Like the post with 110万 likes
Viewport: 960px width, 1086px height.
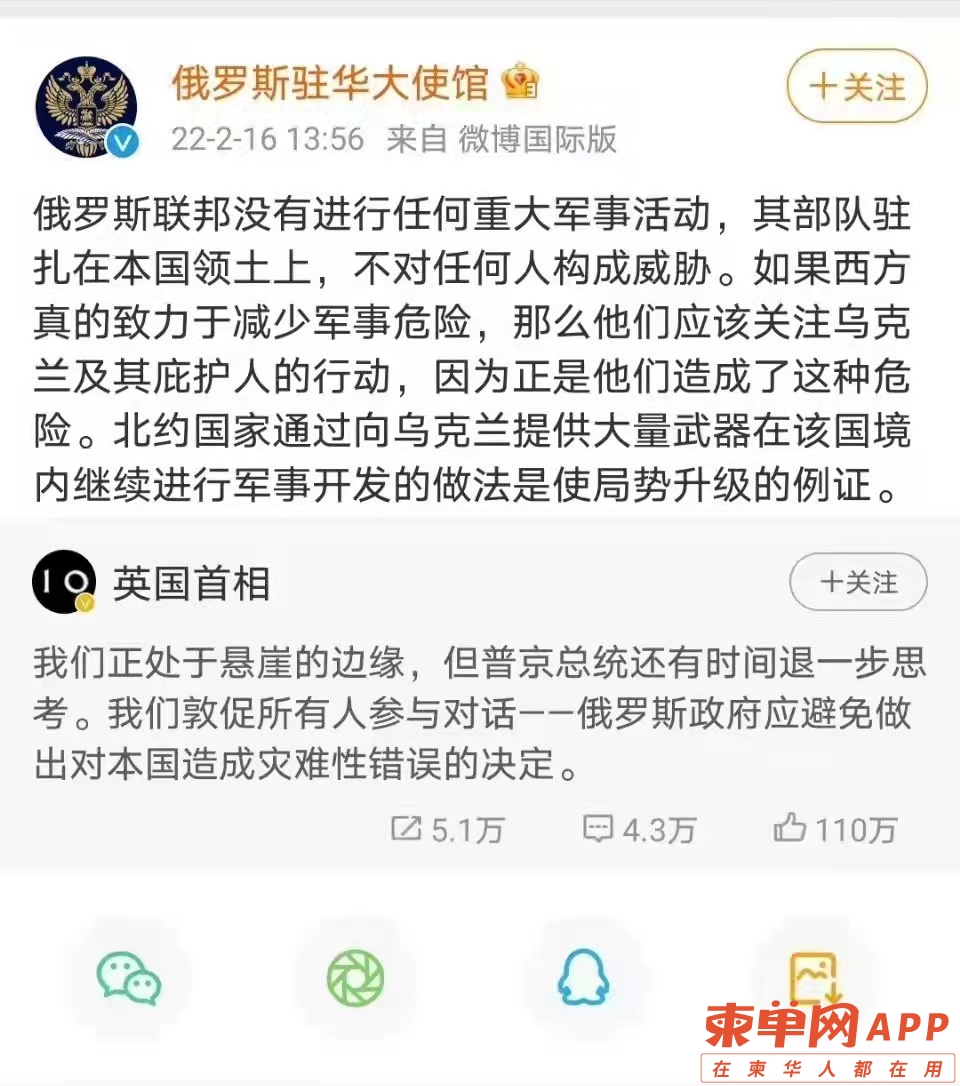click(x=835, y=829)
